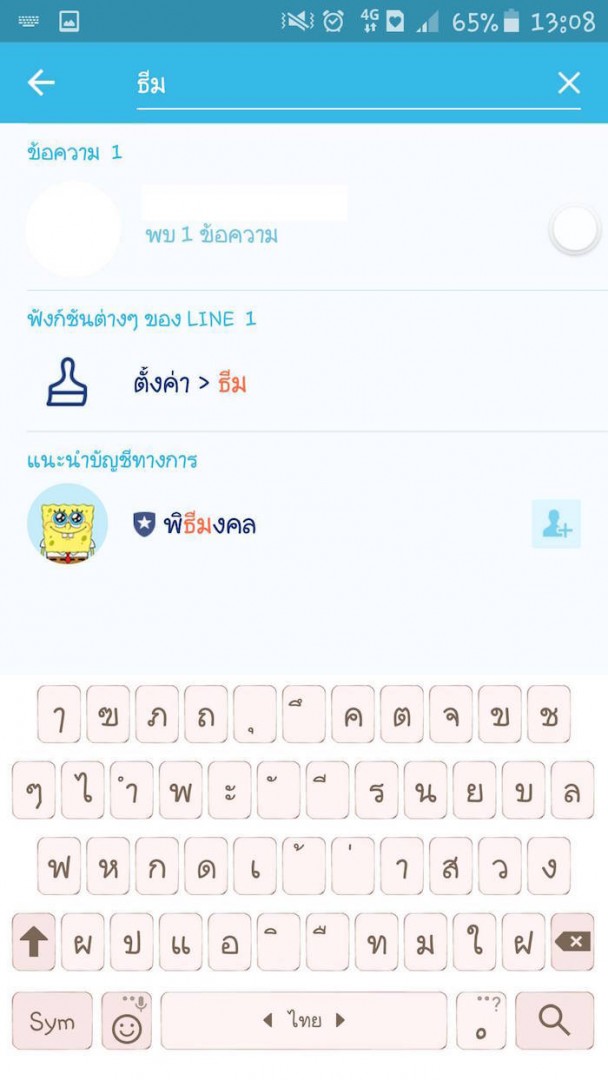Tap the keyboard search key

(553, 1020)
